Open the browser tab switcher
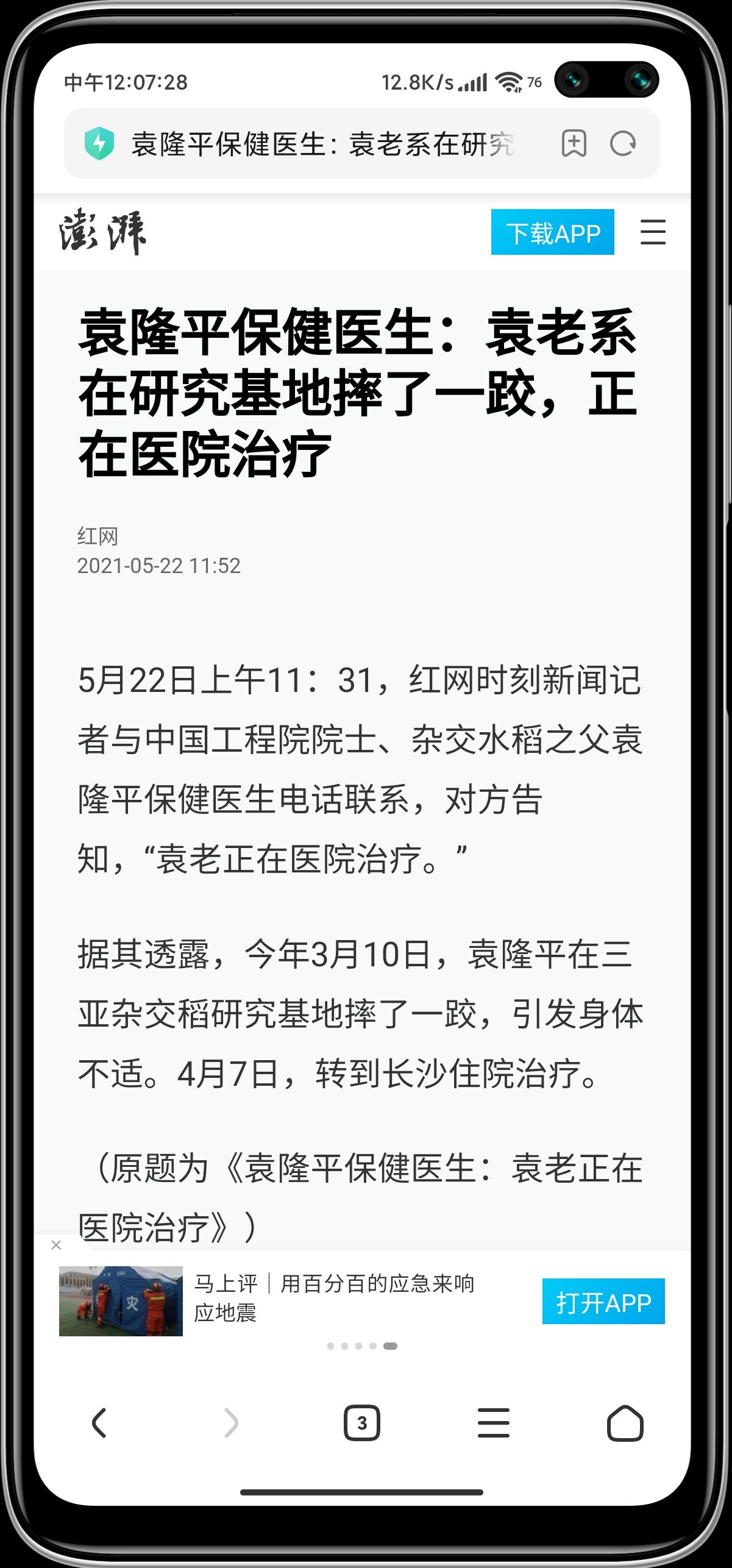The width and height of the screenshot is (732, 1568). coord(362,1423)
